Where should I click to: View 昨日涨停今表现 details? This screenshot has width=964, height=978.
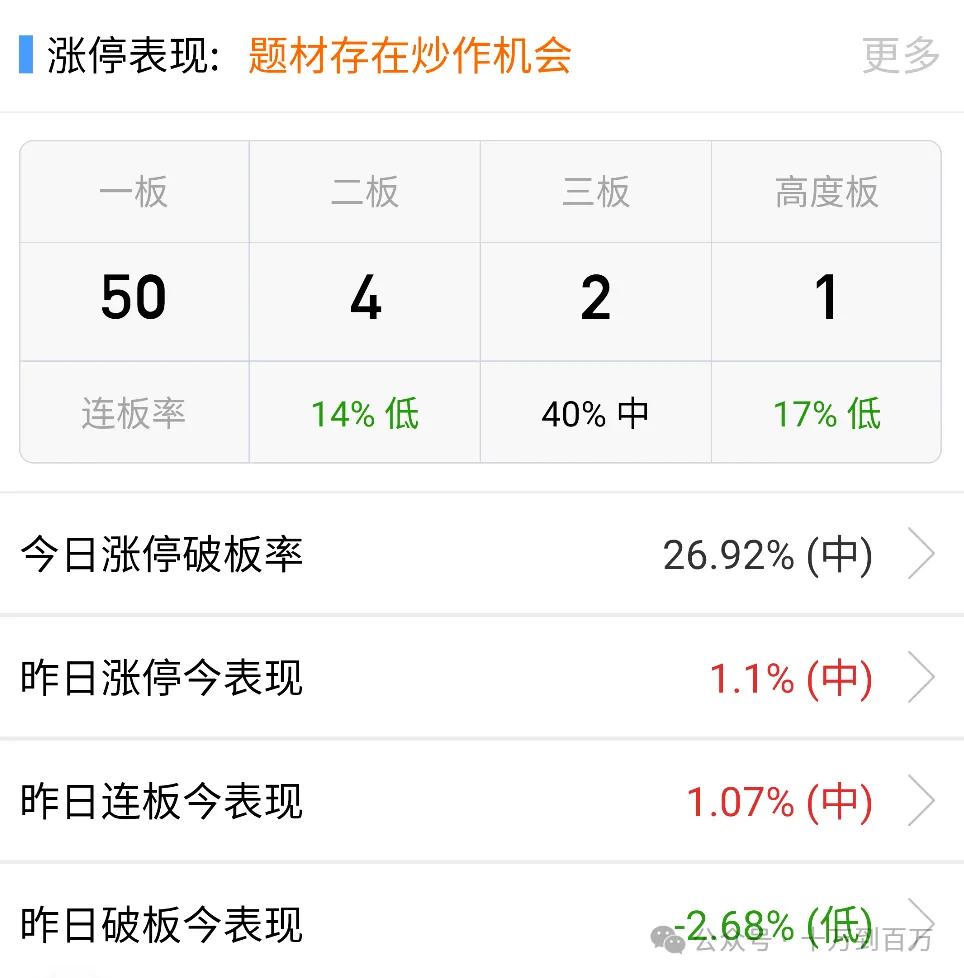[x=480, y=679]
